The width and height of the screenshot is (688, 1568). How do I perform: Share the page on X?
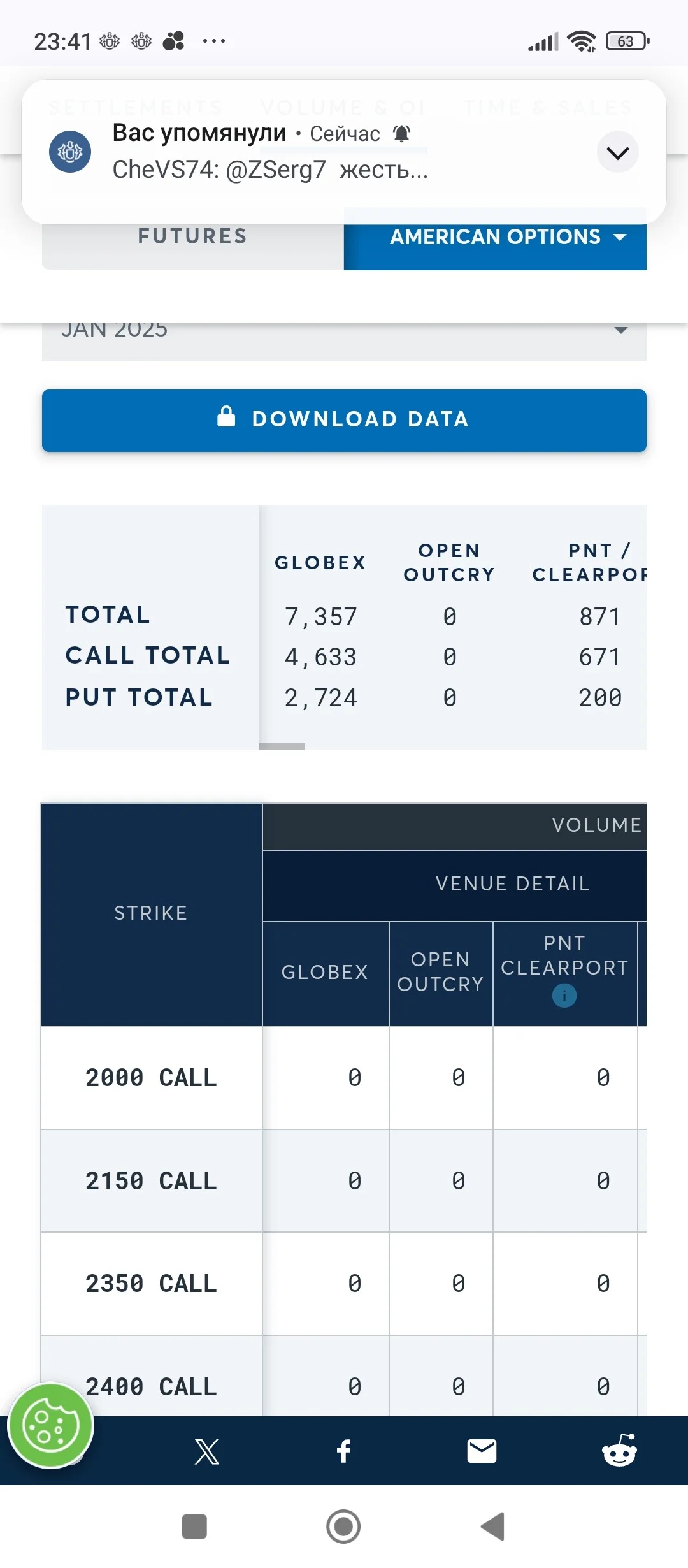(206, 1451)
